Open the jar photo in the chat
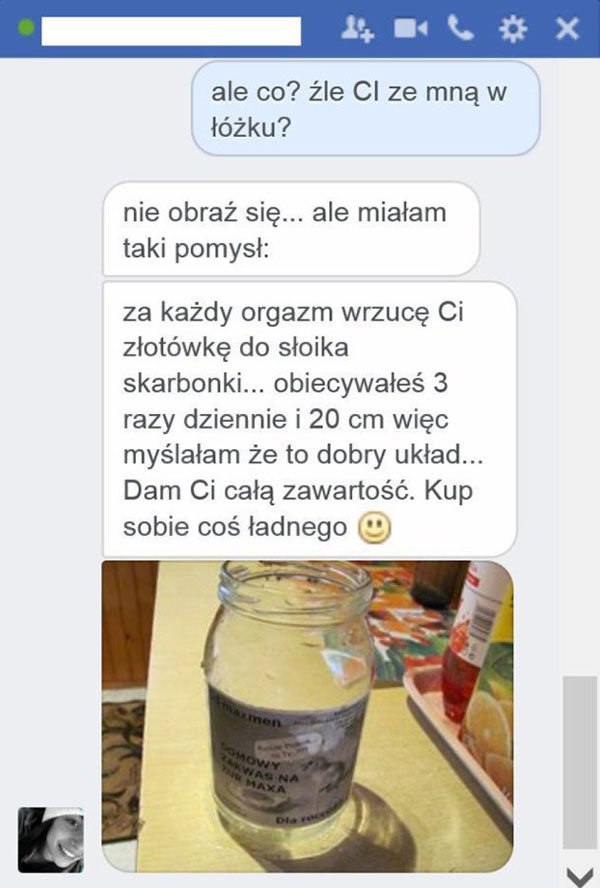600x888 pixels. 308,715
